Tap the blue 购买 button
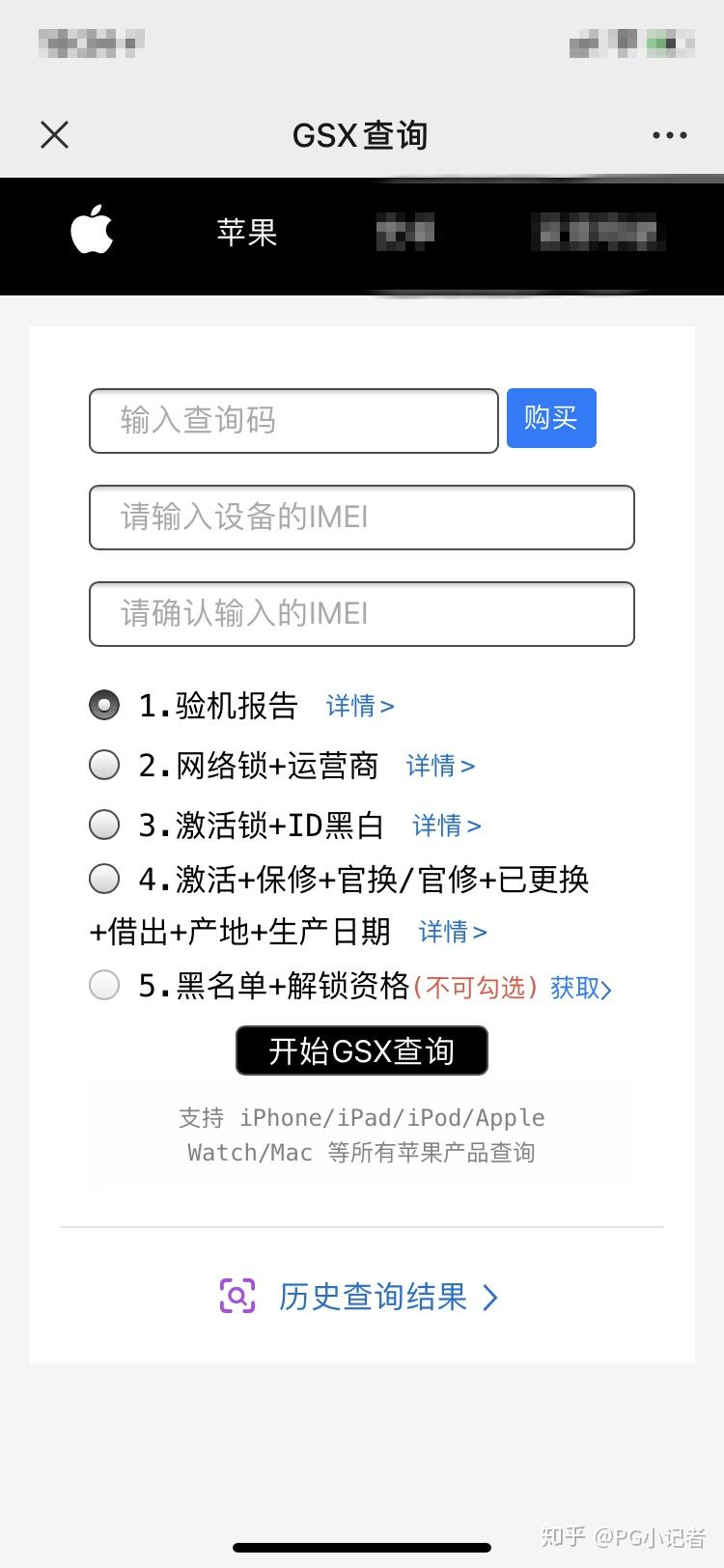The height and width of the screenshot is (1568, 724). pos(551,418)
